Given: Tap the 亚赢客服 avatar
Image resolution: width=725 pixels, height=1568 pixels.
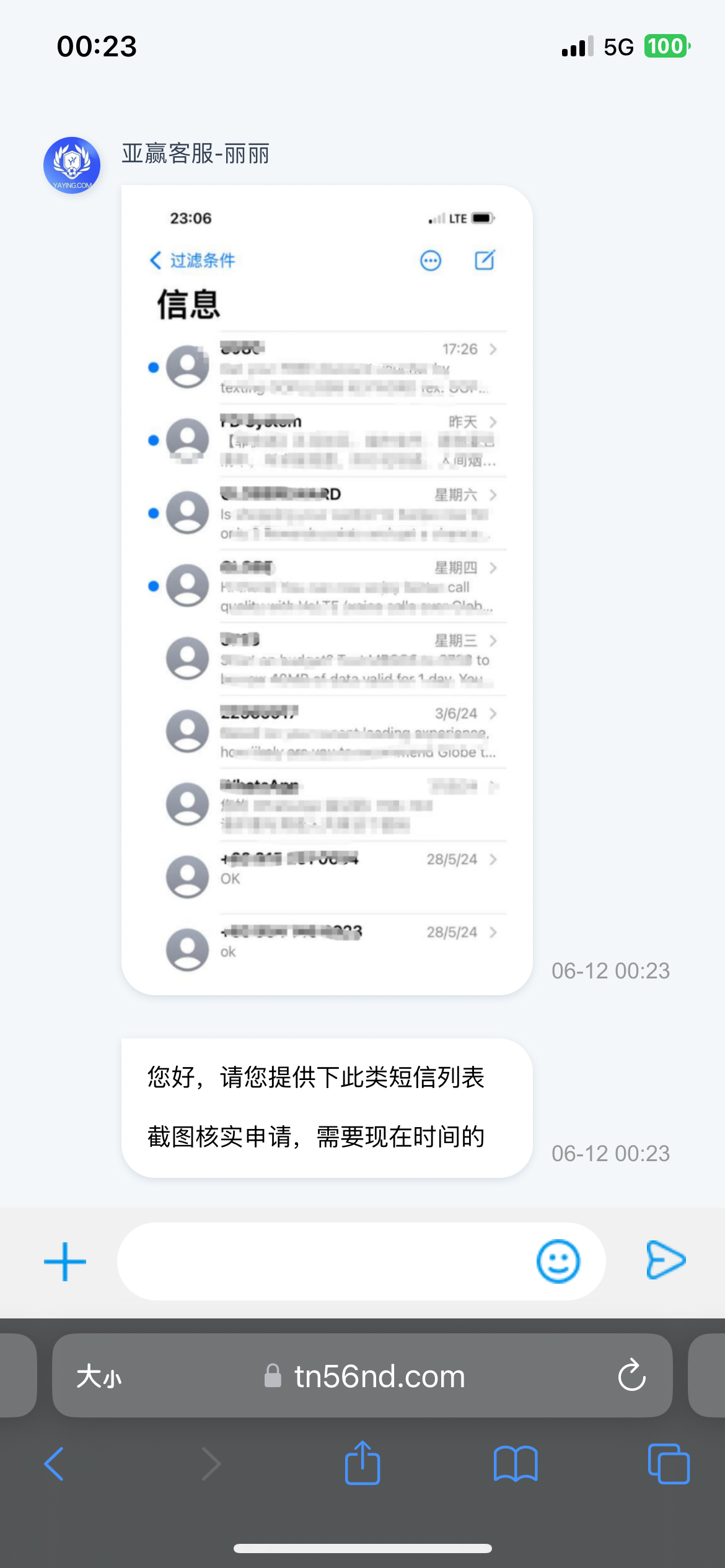Looking at the screenshot, I should point(72,165).
